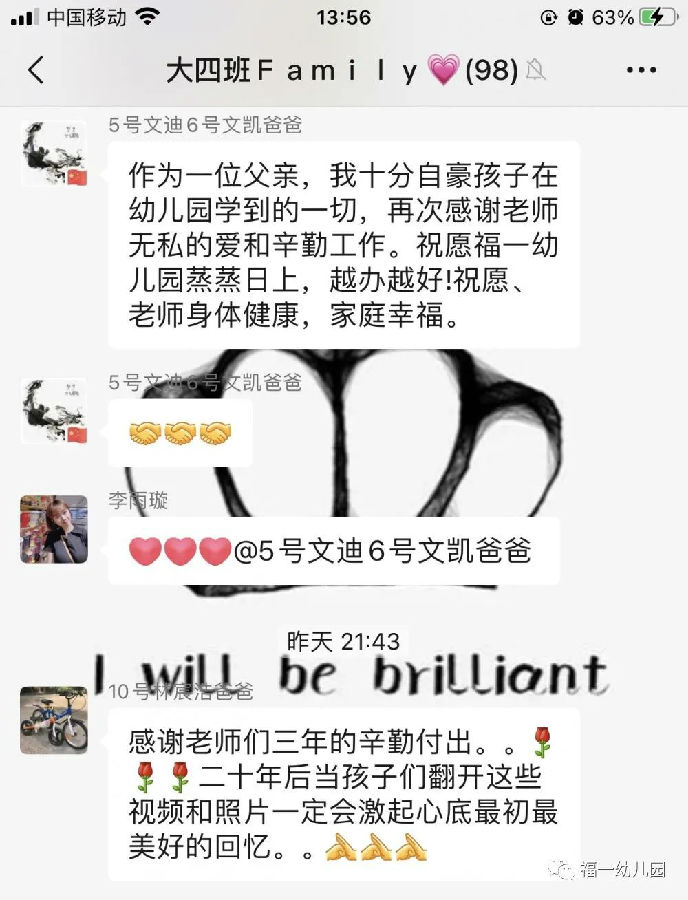
Task: Open avatar beside the 作为一位父亲 message
Action: [x=54, y=154]
